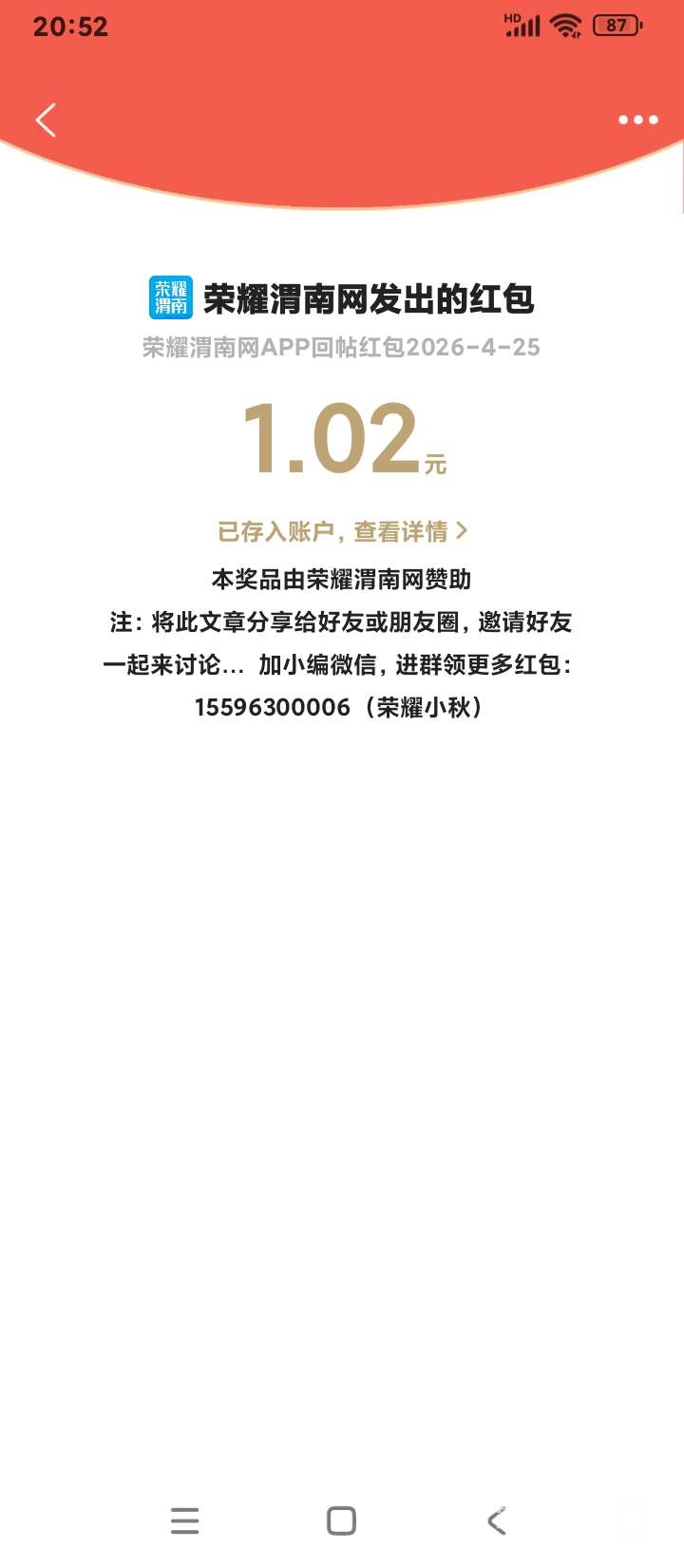Tap the system home button

341,1520
